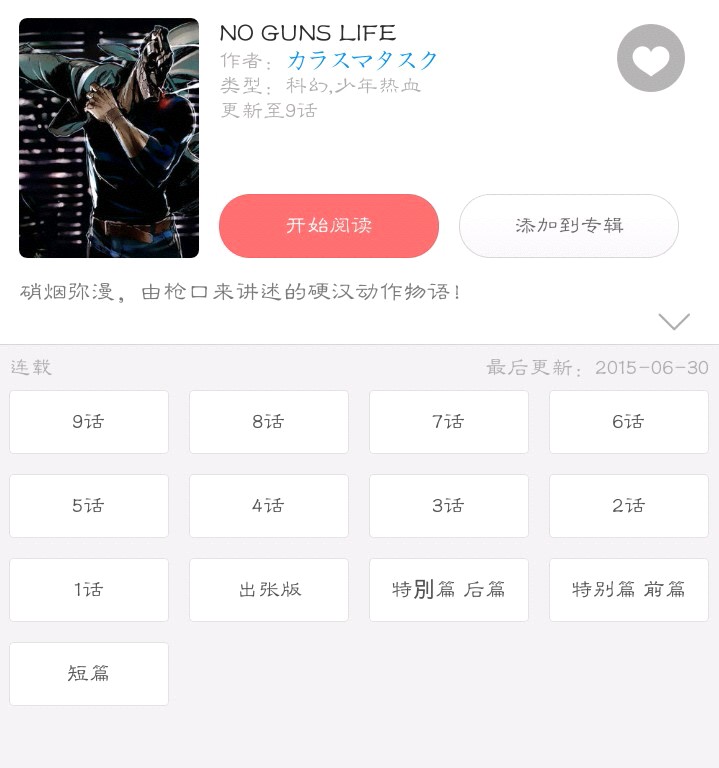Open 特別篇 后篇 chapter

pyautogui.click(x=449, y=590)
